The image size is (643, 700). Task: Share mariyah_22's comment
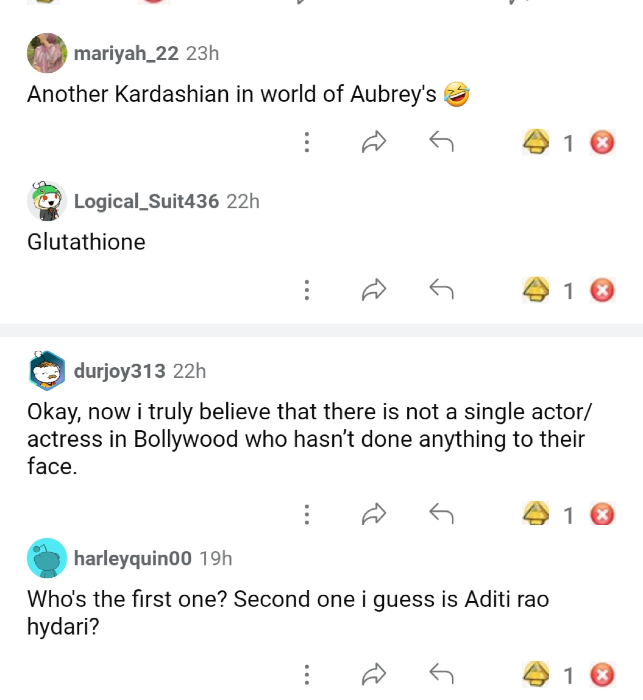click(373, 143)
